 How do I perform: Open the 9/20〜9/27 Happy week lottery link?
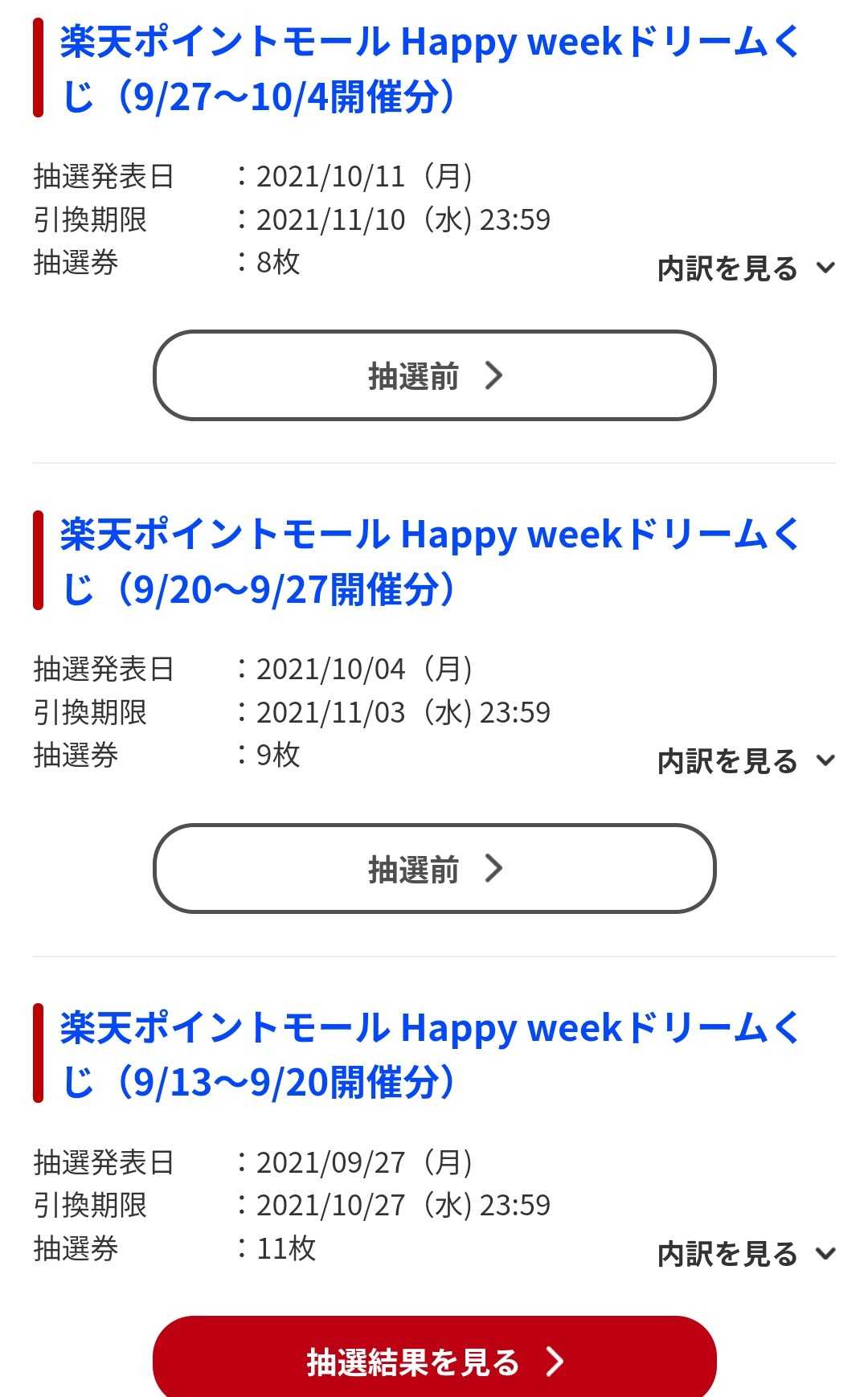pos(430,562)
